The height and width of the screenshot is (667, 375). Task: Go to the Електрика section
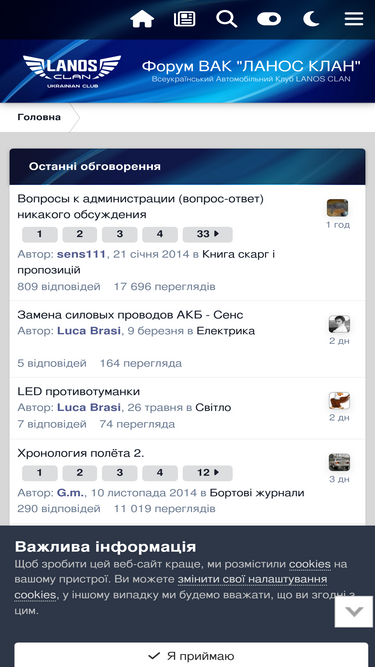225,331
